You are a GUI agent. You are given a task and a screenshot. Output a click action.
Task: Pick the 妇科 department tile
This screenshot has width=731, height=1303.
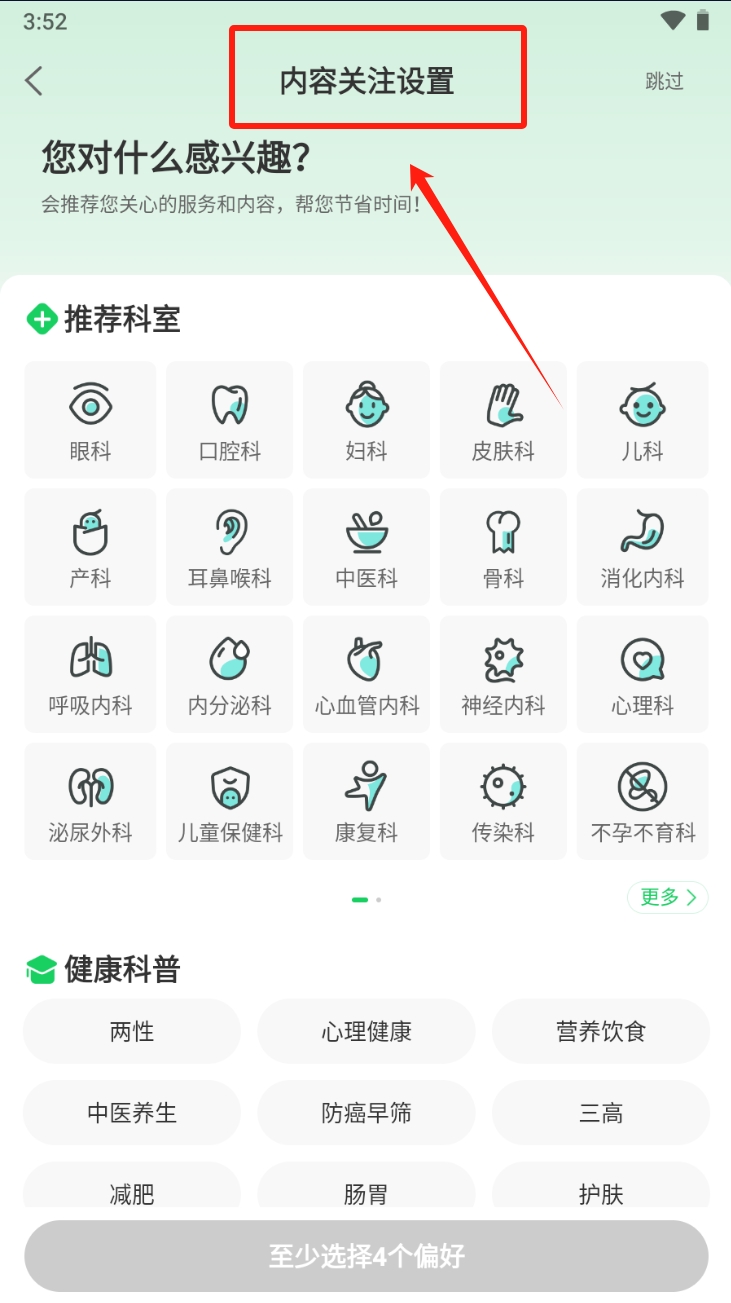tap(366, 420)
